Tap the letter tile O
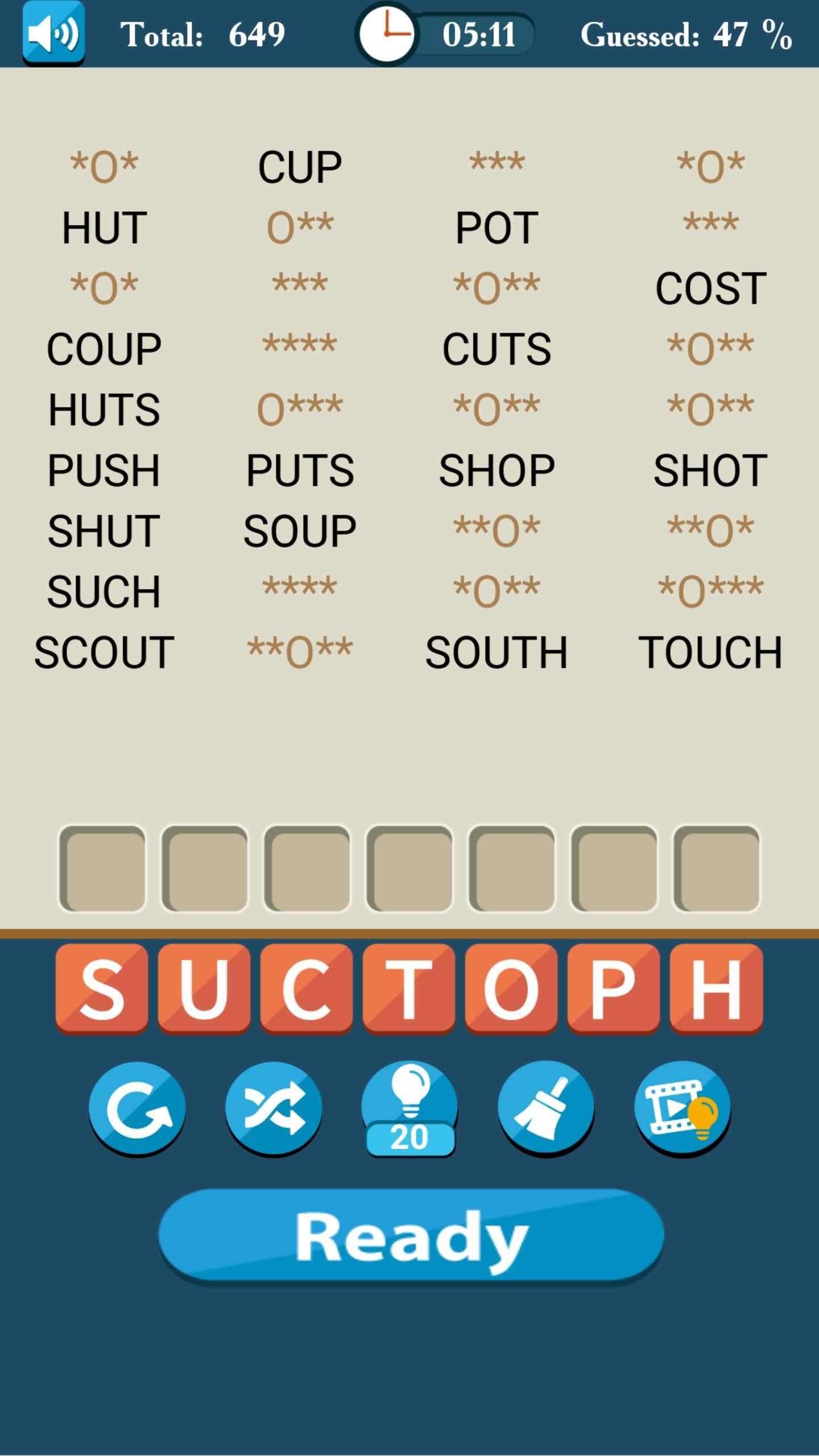 [x=511, y=988]
